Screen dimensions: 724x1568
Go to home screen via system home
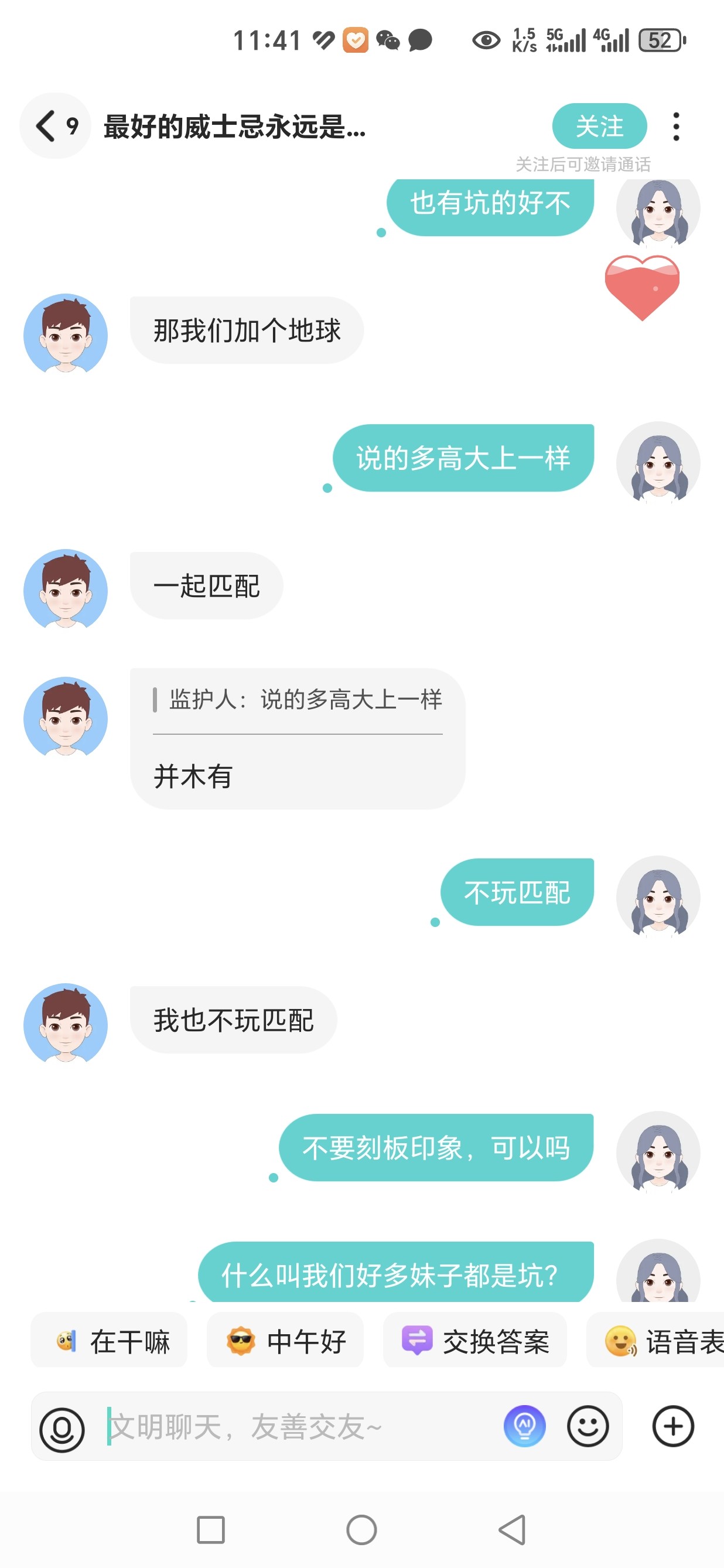361,1529
